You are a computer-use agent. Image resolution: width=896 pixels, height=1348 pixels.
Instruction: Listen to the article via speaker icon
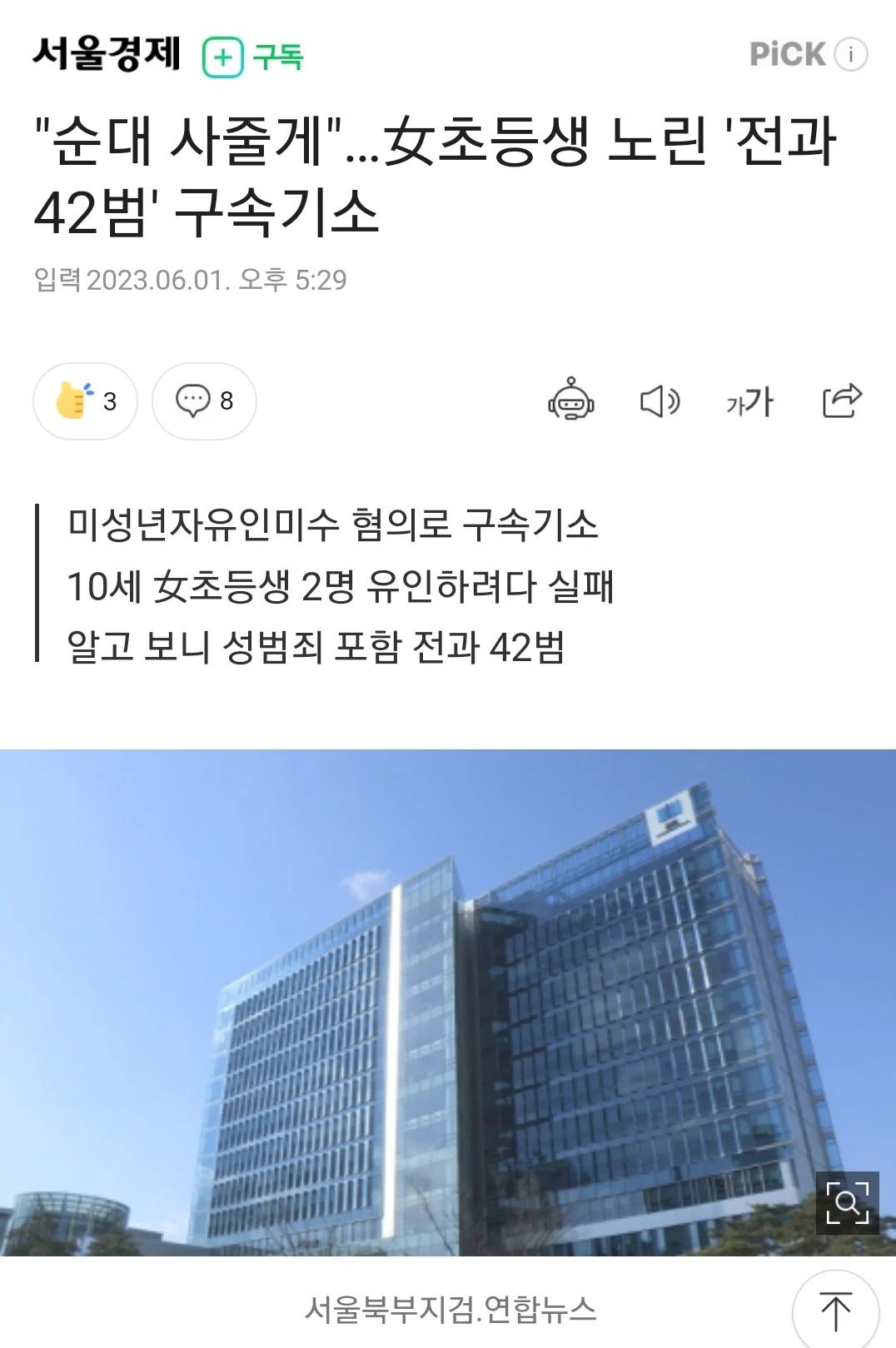tap(660, 401)
